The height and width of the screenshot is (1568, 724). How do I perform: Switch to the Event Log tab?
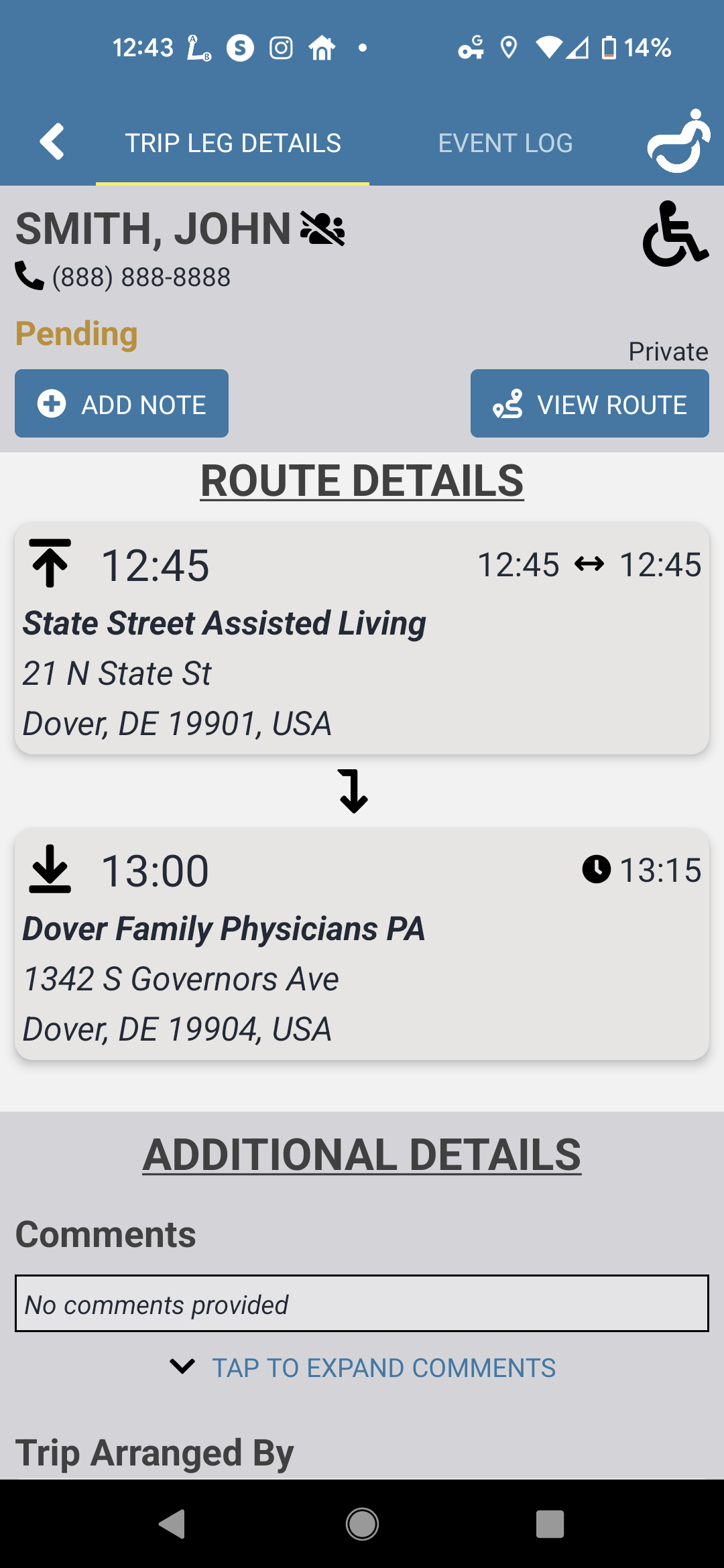click(x=505, y=142)
